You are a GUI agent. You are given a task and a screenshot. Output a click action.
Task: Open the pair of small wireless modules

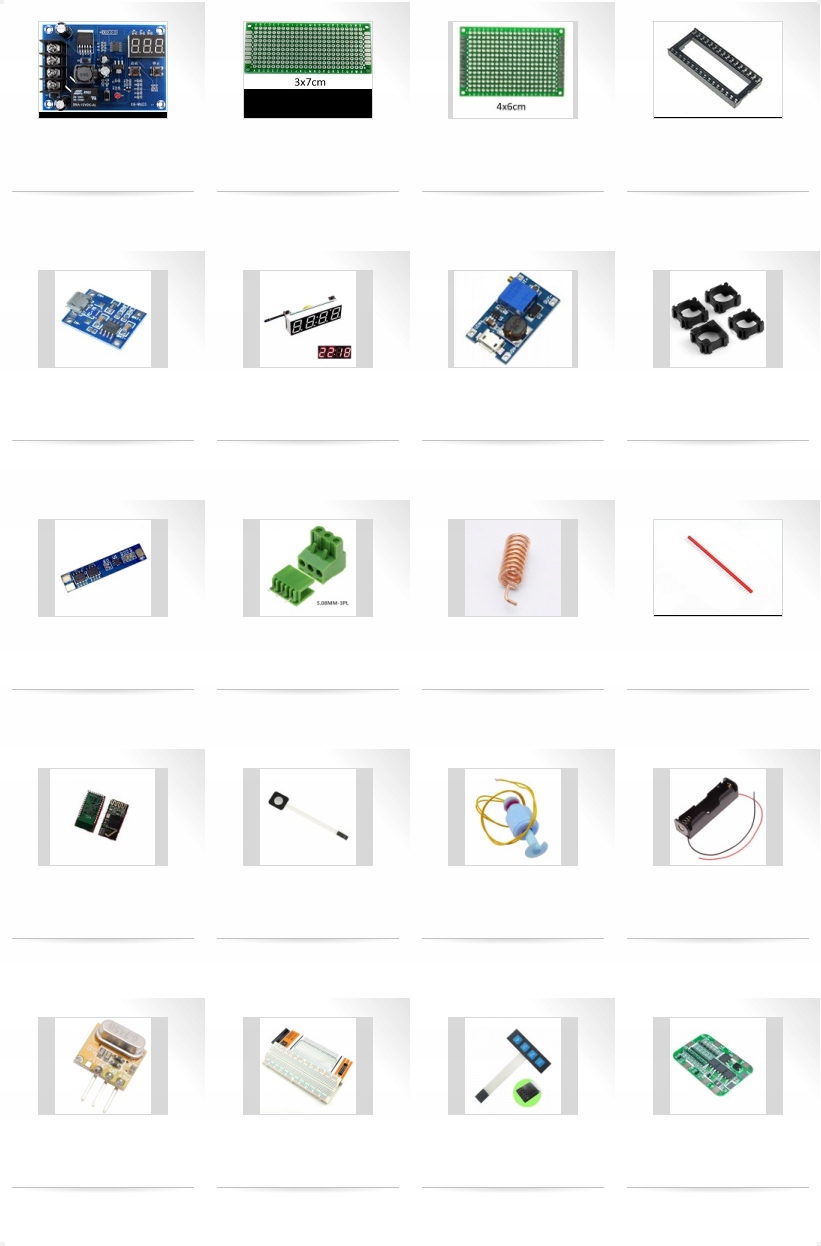(x=103, y=816)
